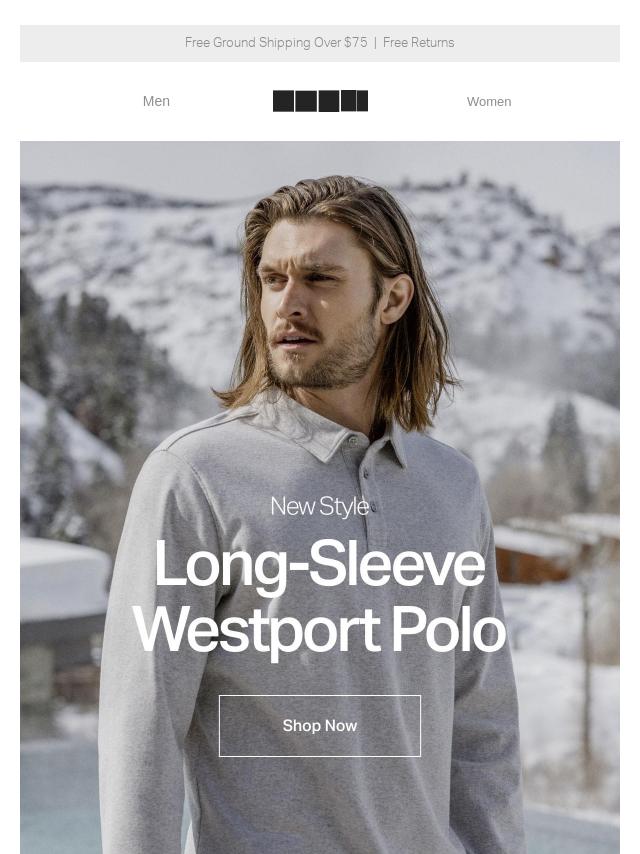This screenshot has width=640, height=854.
Task: Tap Shop Now for Westport Polo
Action: [x=319, y=726]
